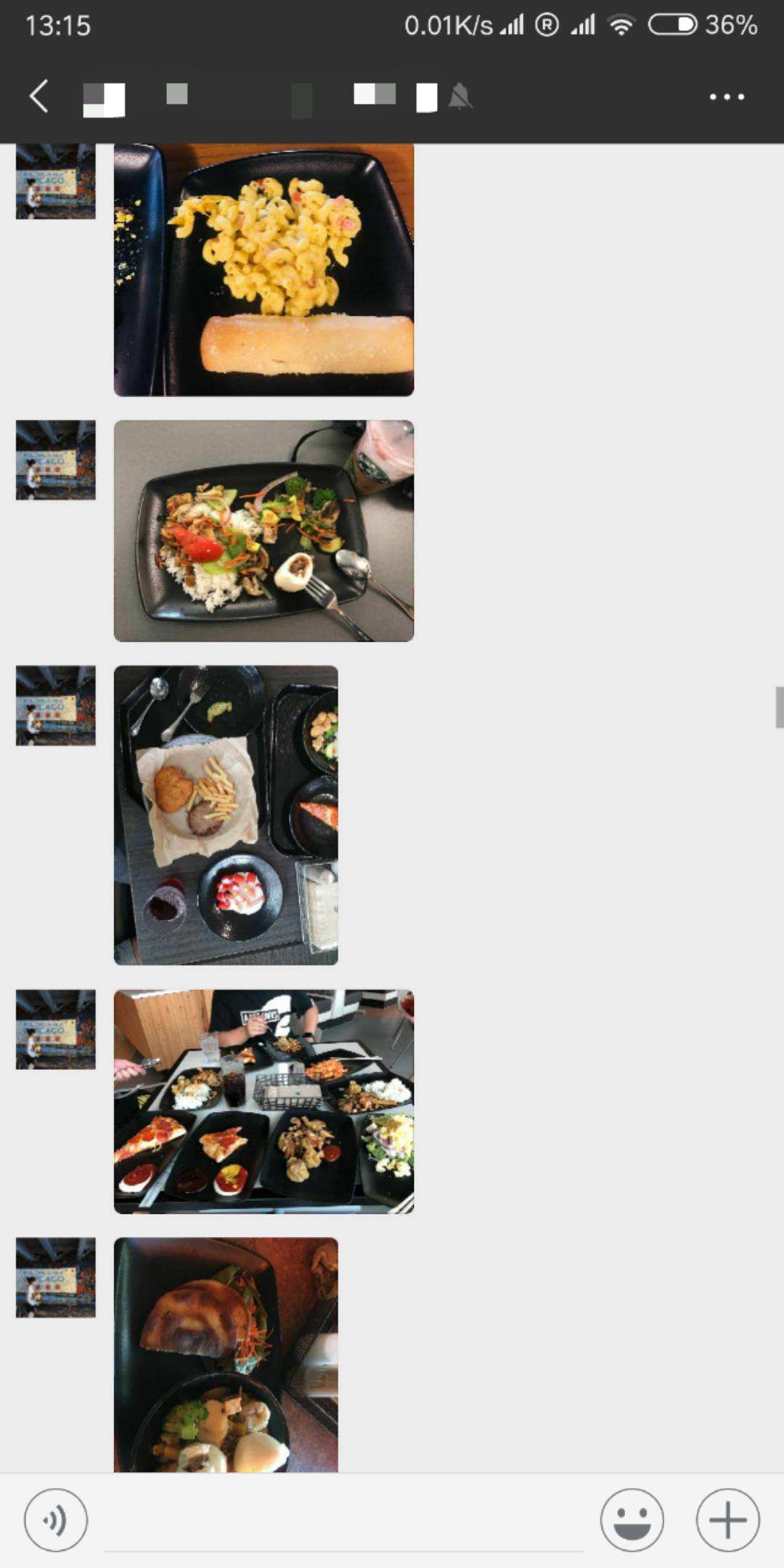Screen dimensions: 784x1568
Task: Open the burger patty and fries photo
Action: pos(226,814)
